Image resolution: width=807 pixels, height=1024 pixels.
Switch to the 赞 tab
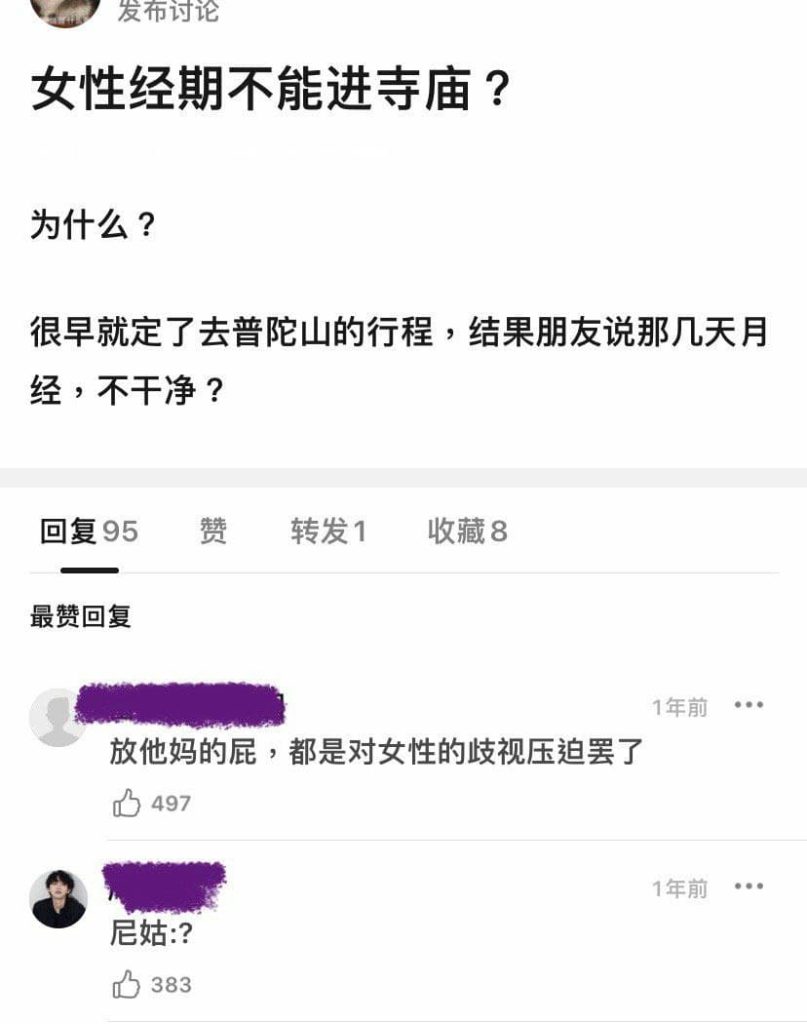click(213, 531)
